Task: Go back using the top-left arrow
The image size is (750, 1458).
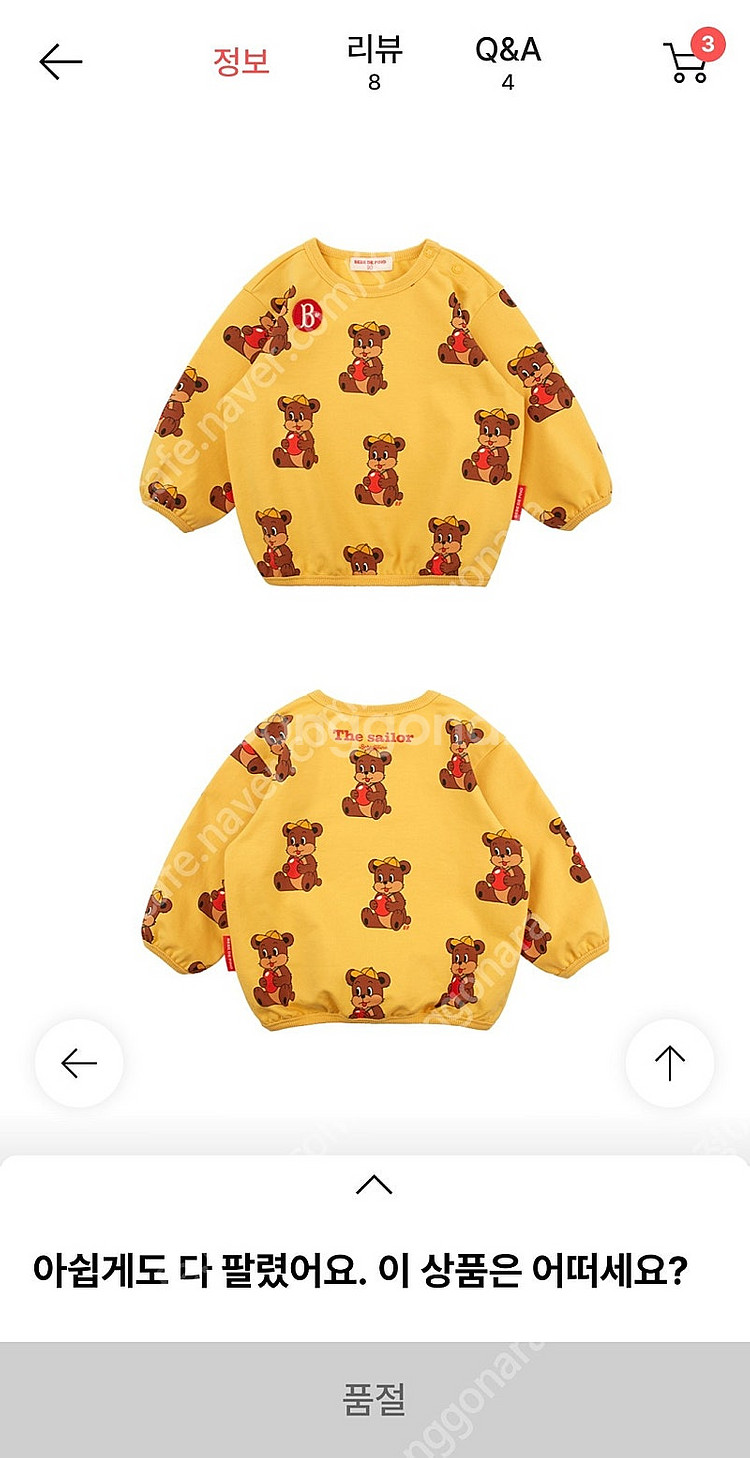Action: (60, 62)
